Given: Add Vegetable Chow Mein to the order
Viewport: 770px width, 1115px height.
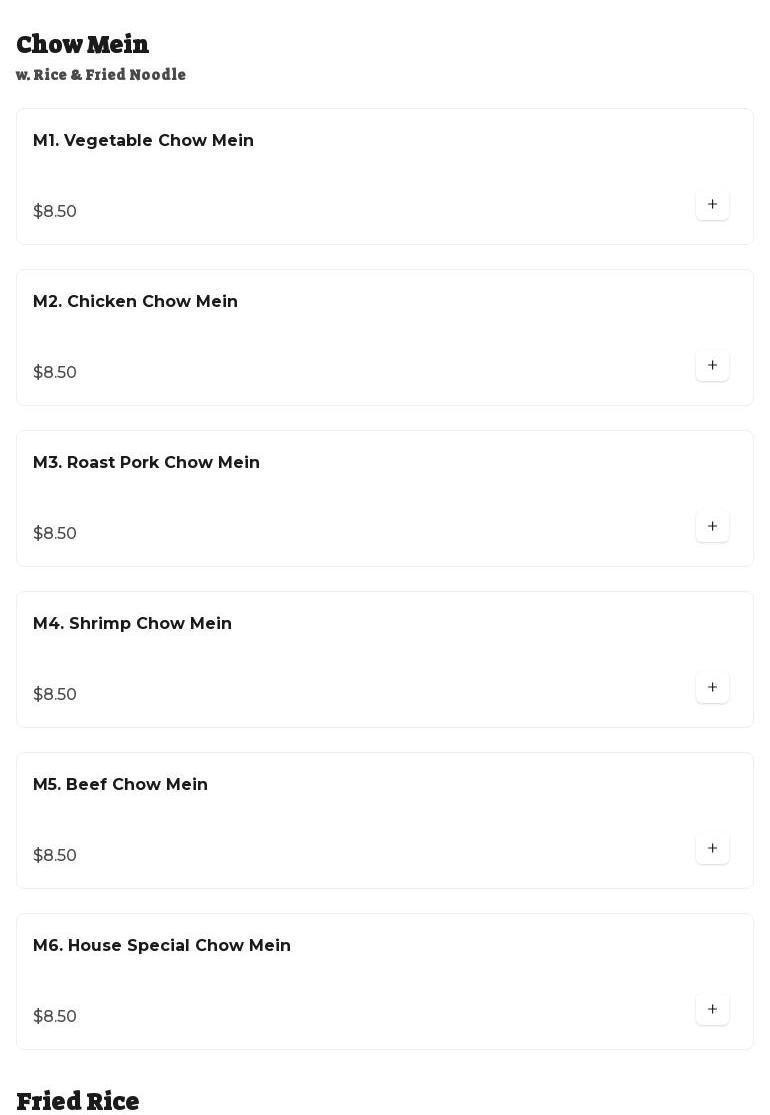Looking at the screenshot, I should (x=712, y=205).
